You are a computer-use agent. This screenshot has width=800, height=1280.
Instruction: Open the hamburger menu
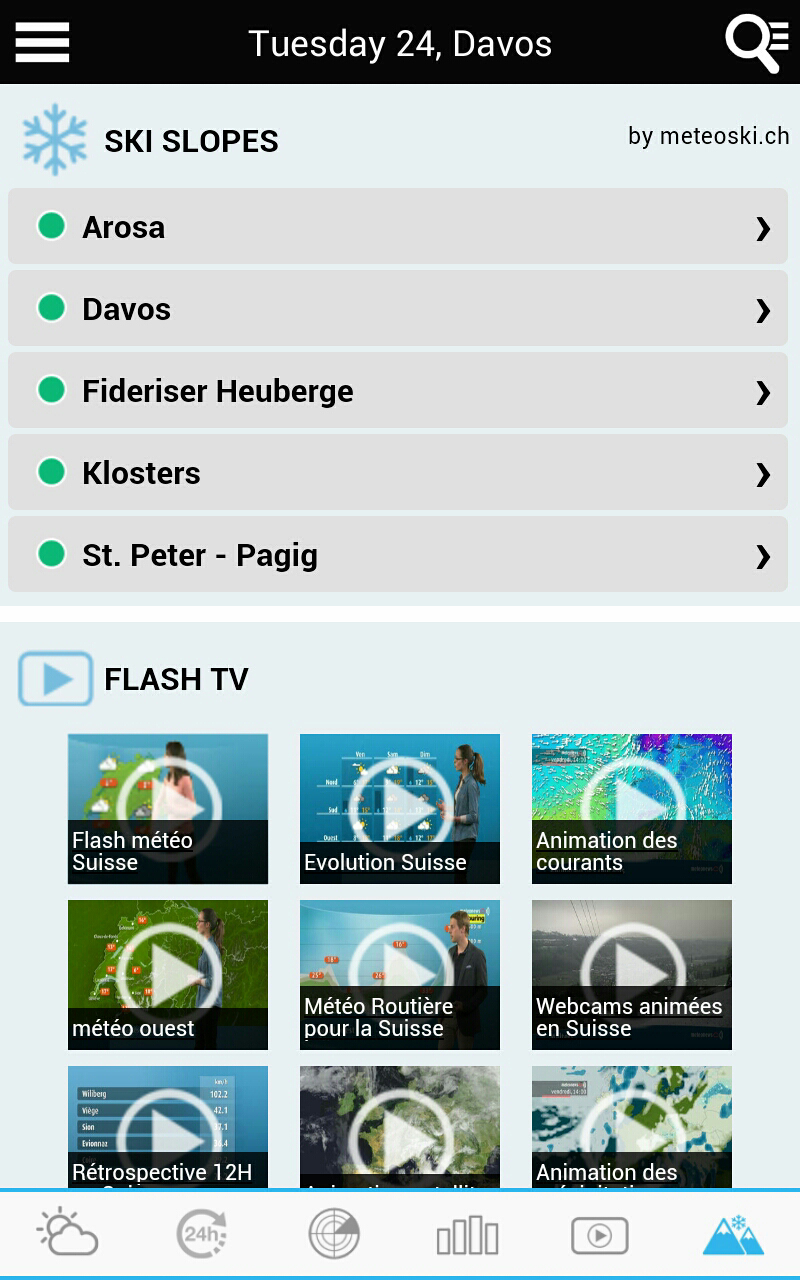tap(42, 42)
